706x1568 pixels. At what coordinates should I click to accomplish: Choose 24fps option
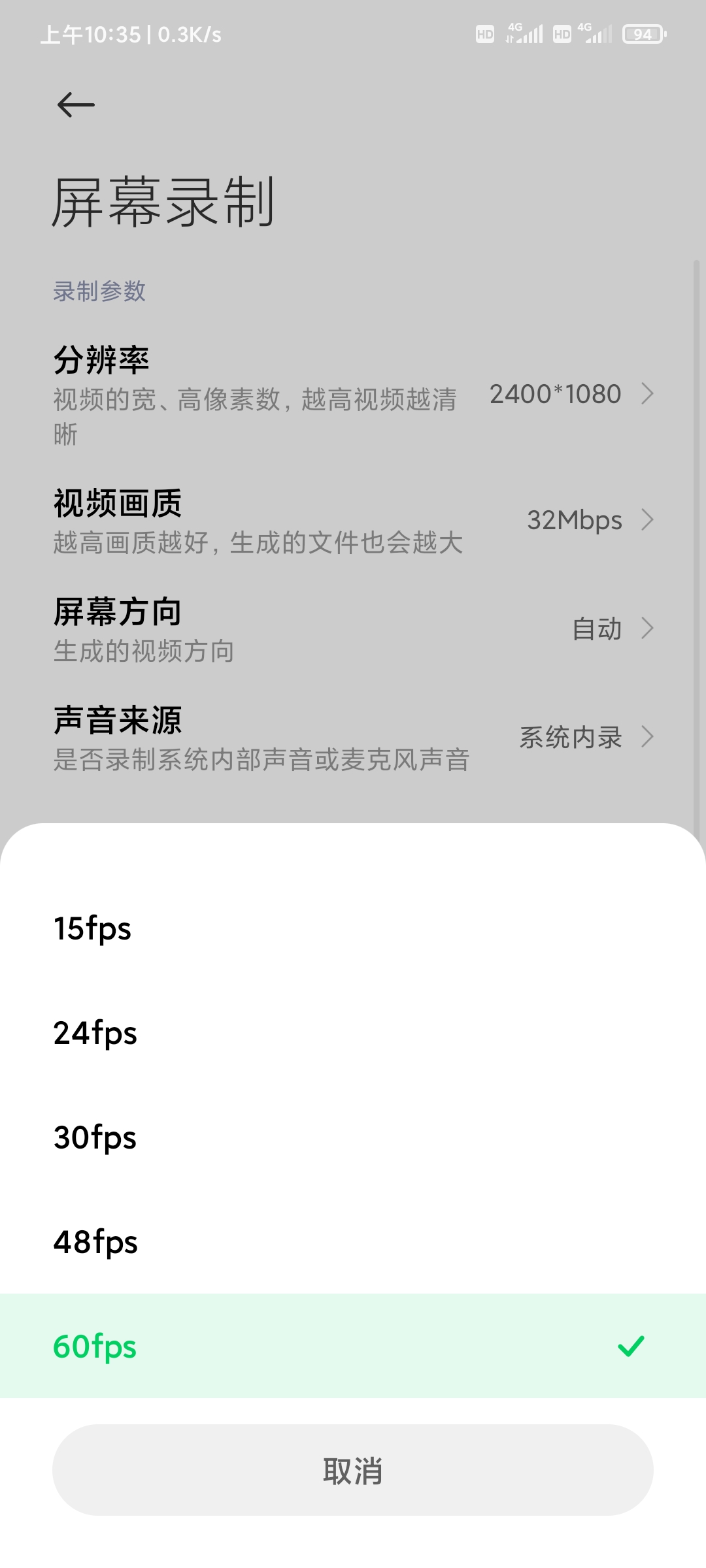point(353,1032)
